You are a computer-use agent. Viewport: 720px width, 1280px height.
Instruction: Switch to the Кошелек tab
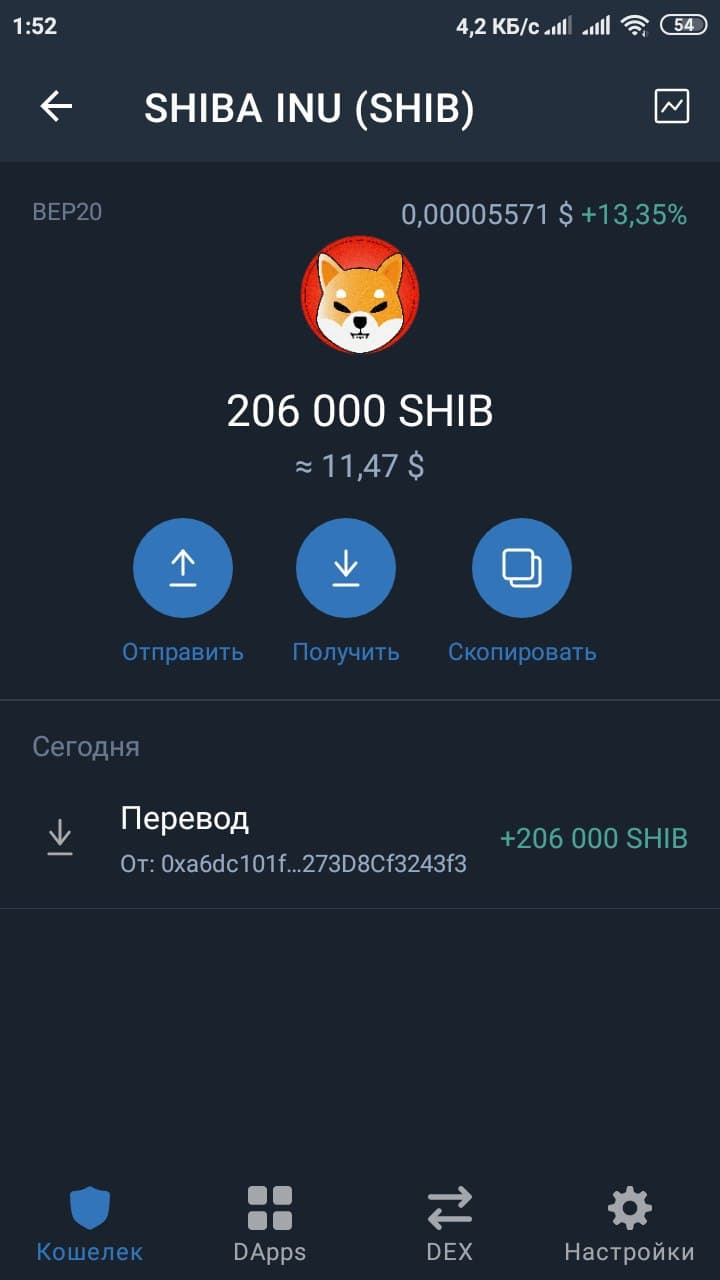click(x=90, y=1223)
